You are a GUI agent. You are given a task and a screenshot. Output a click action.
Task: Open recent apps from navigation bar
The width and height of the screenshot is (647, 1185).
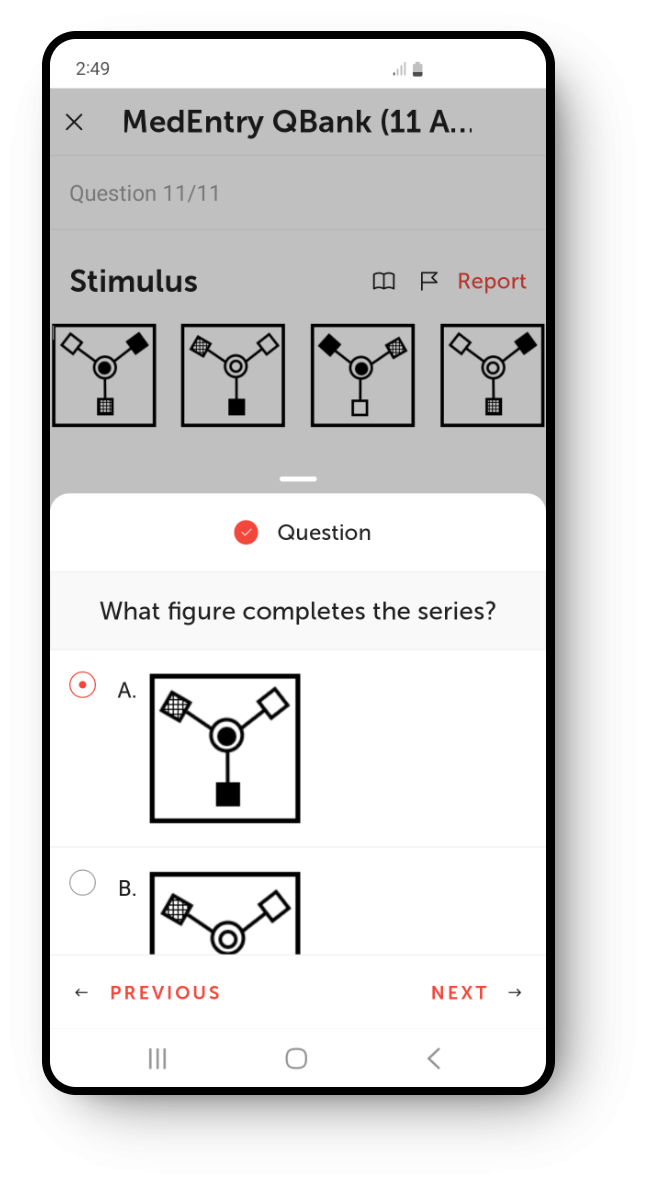(157, 1059)
